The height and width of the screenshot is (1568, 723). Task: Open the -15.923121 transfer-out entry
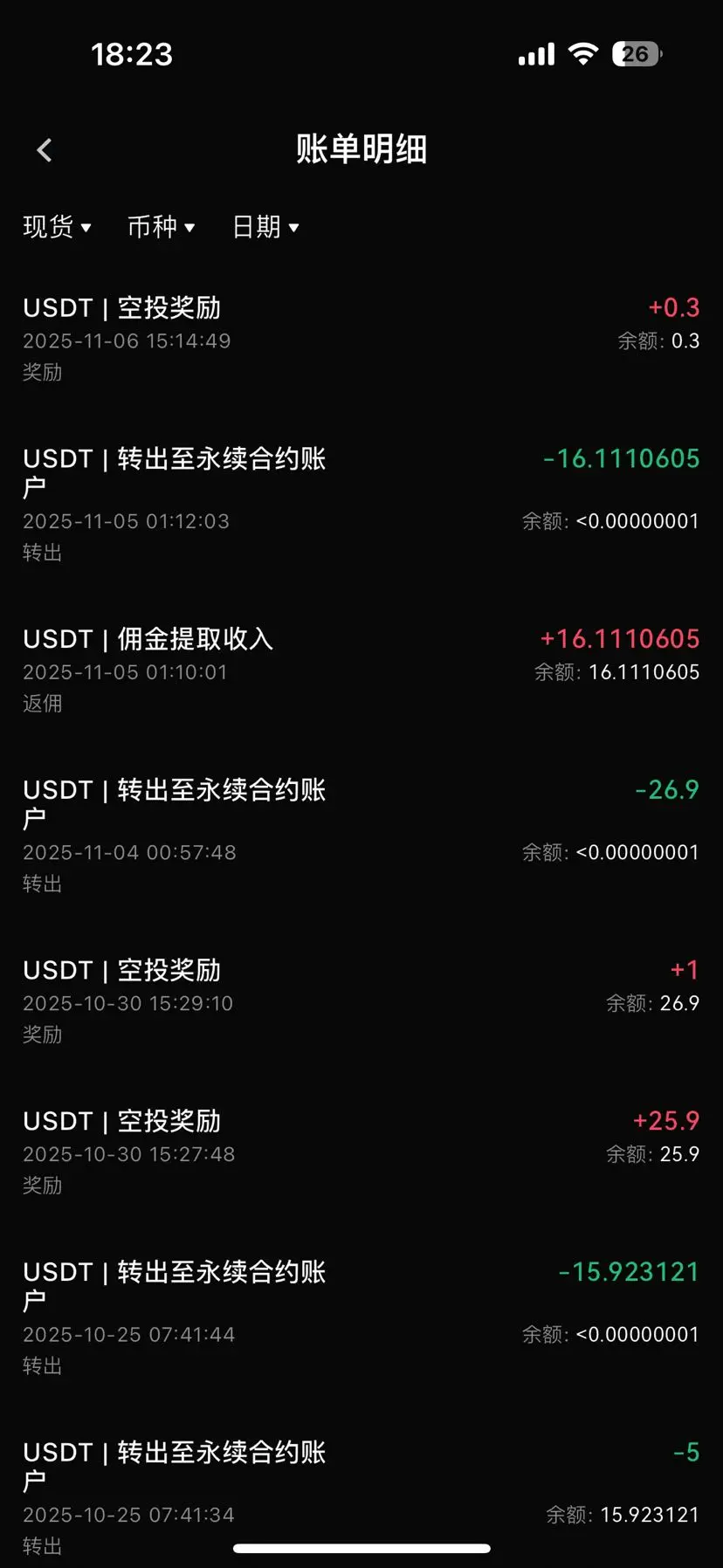pos(361,1317)
